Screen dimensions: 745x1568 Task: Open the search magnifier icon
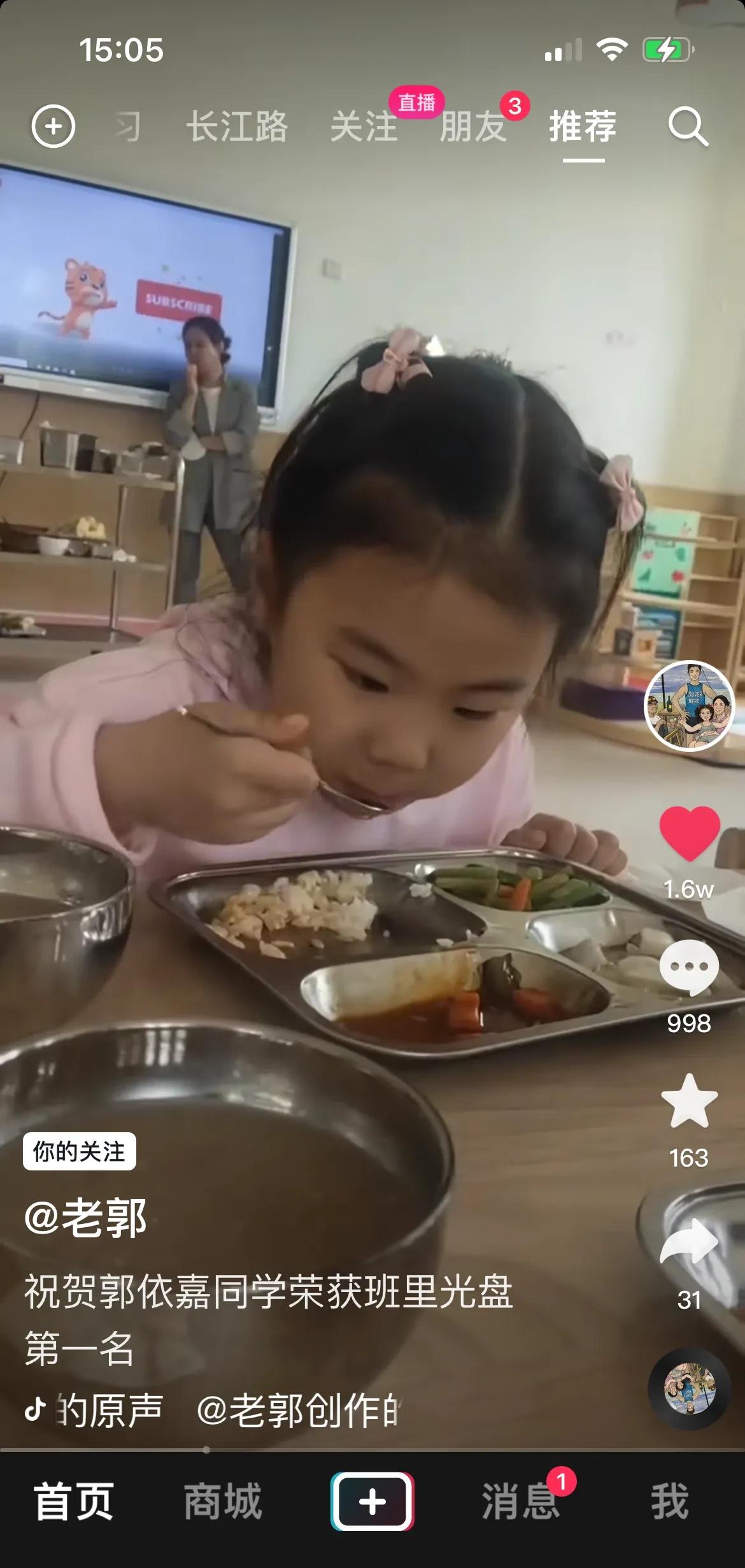(x=688, y=126)
